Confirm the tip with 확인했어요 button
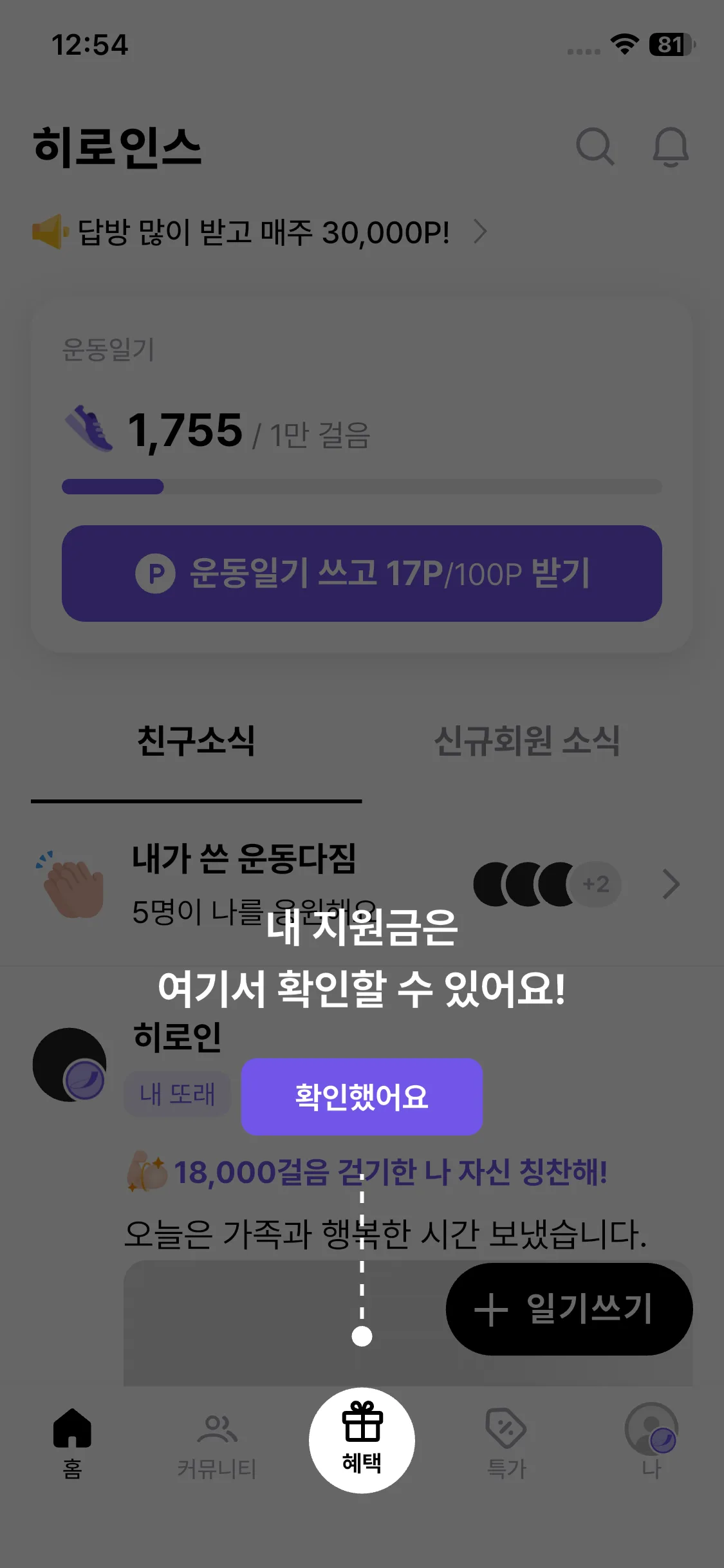The height and width of the screenshot is (1568, 724). tap(362, 1096)
